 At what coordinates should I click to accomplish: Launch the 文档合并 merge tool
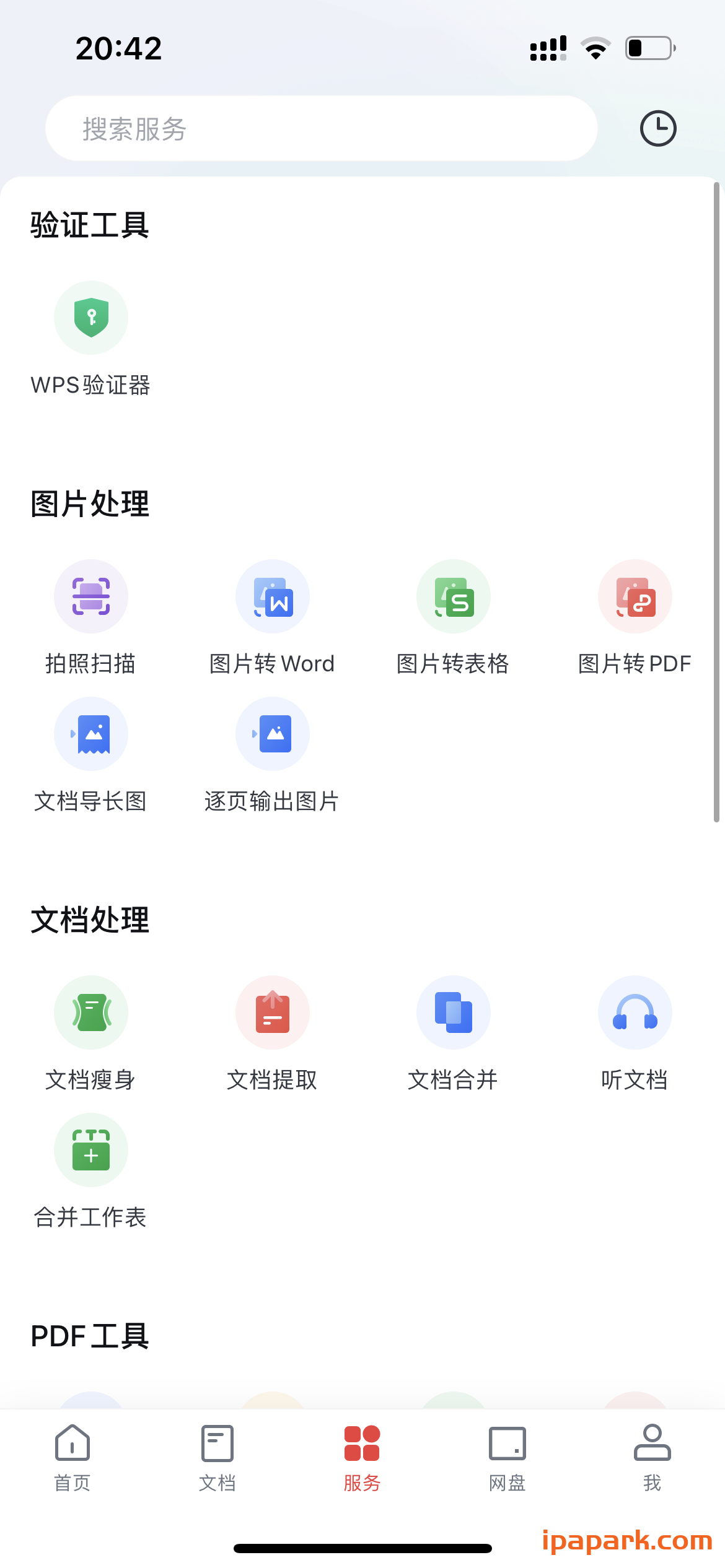453,1013
